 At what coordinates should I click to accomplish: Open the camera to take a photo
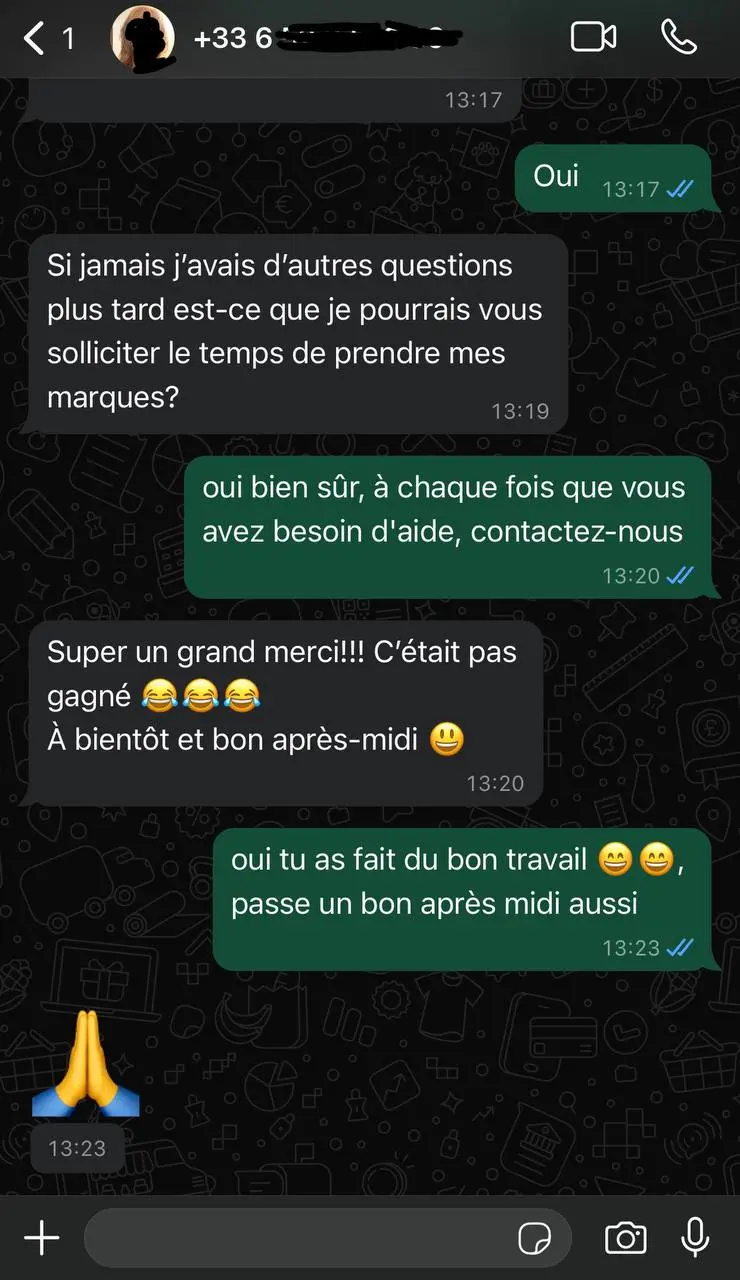coord(625,1239)
